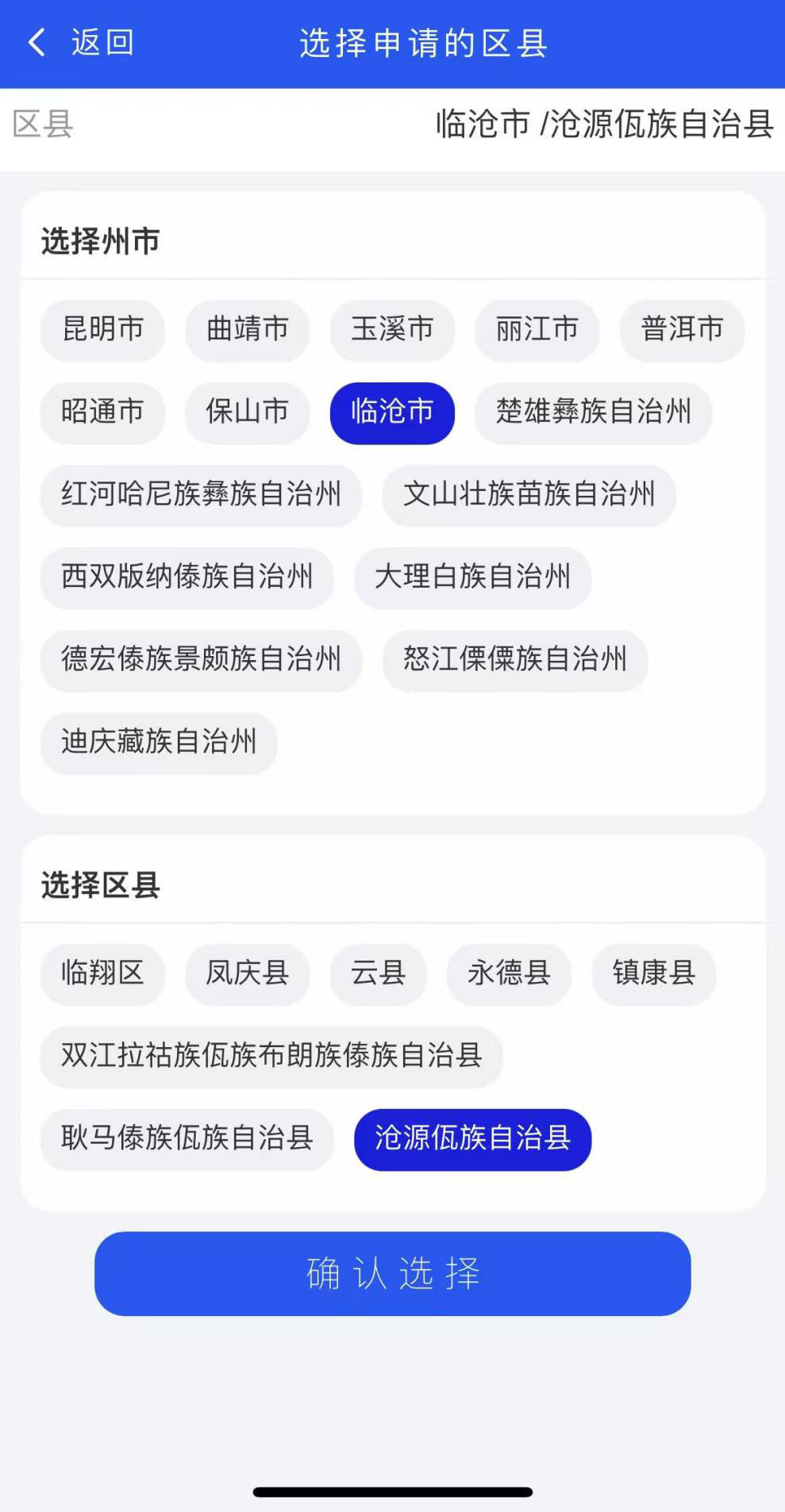Screen dimensions: 785x1512
Task: Select 大理白族自治州 chip
Action: (x=472, y=577)
